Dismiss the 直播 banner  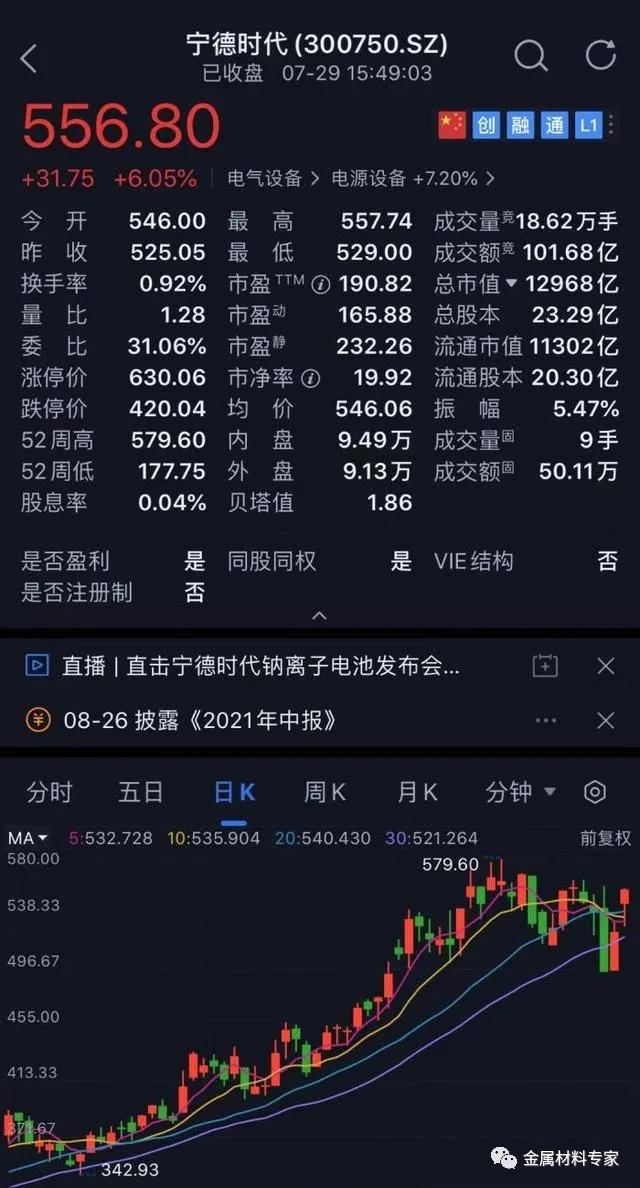(x=605, y=666)
